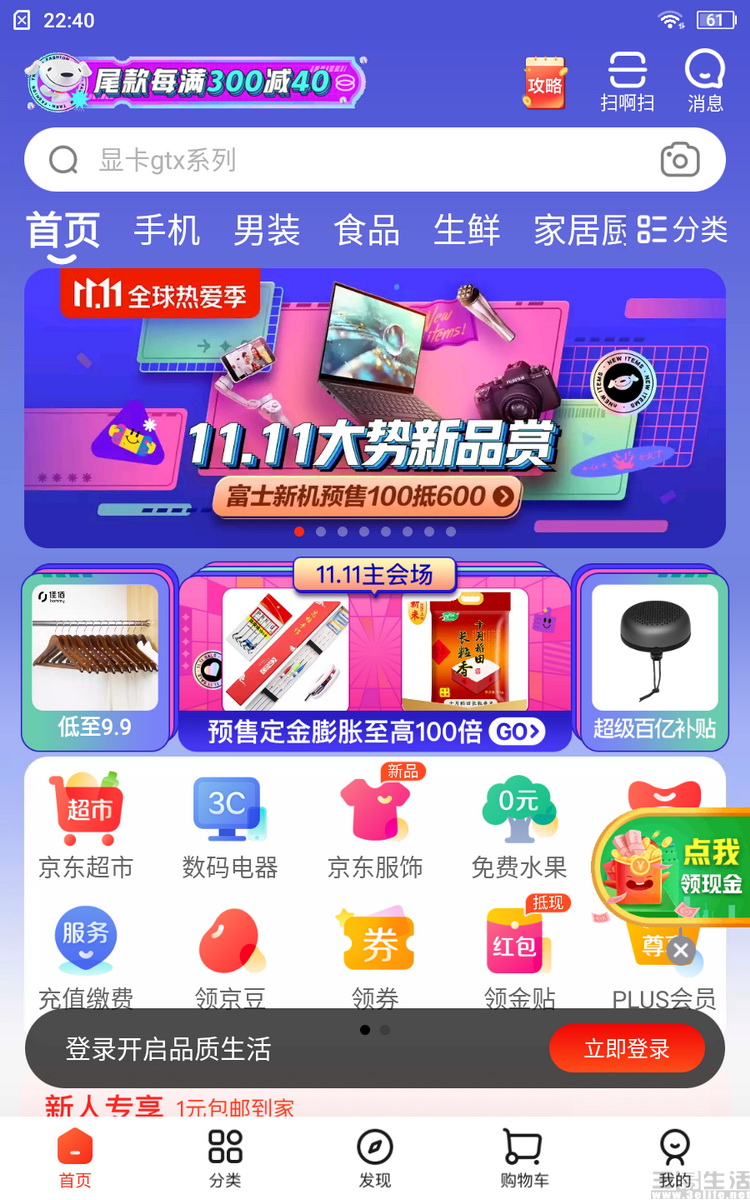Open 京东超市
Viewport: 750px width, 1200px height.
pos(86,826)
